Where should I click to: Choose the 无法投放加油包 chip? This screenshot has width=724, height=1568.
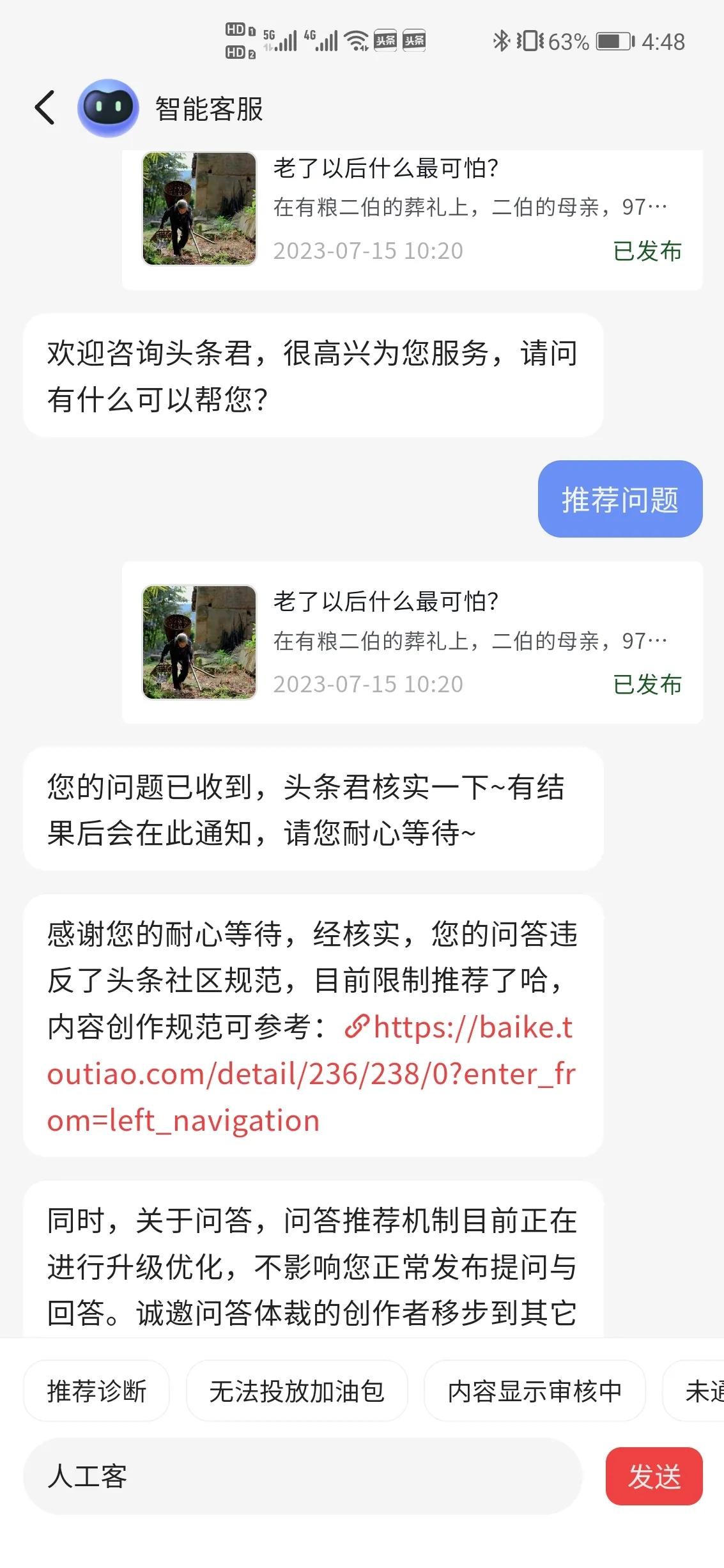click(x=297, y=1391)
